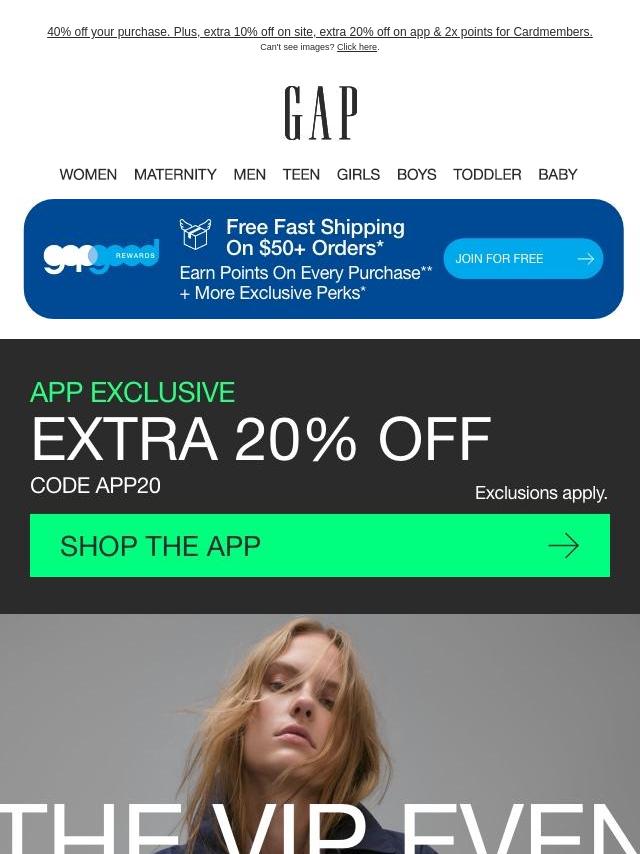This screenshot has width=640, height=854.
Task: Tap the 'Click here' images link
Action: (x=356, y=47)
